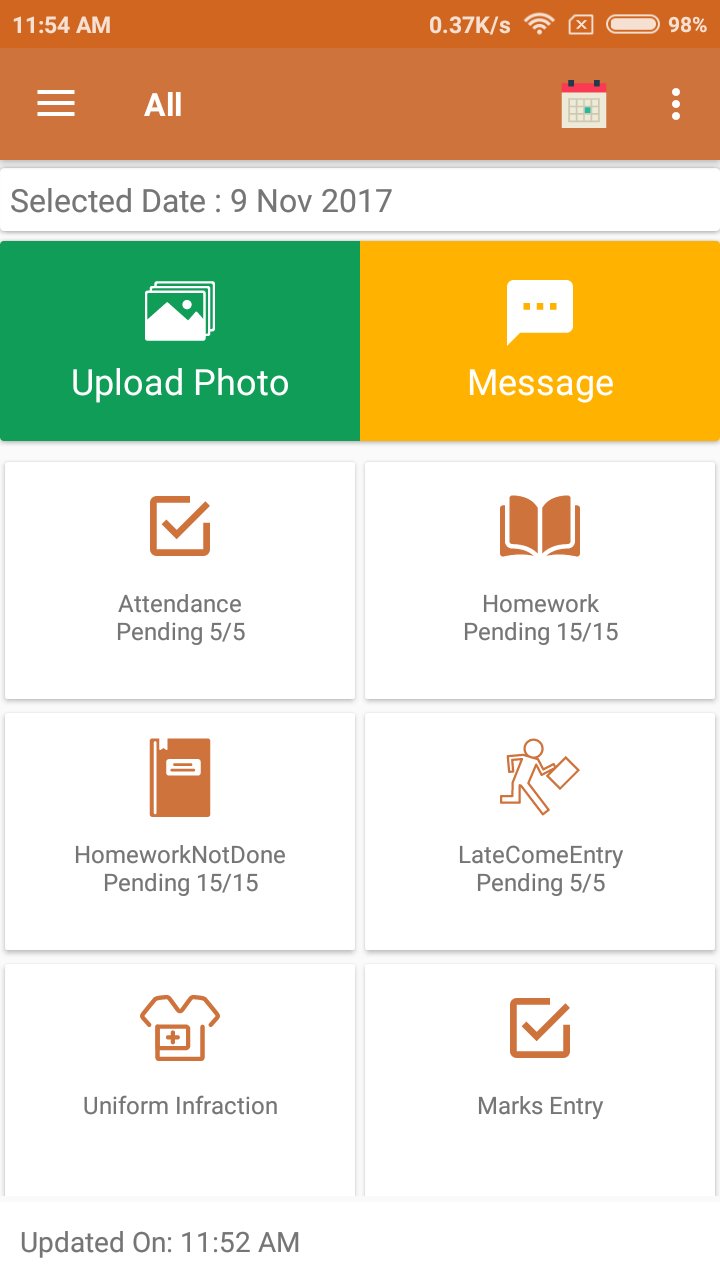Open the calendar date picker
The image size is (720, 1280).
(x=584, y=104)
